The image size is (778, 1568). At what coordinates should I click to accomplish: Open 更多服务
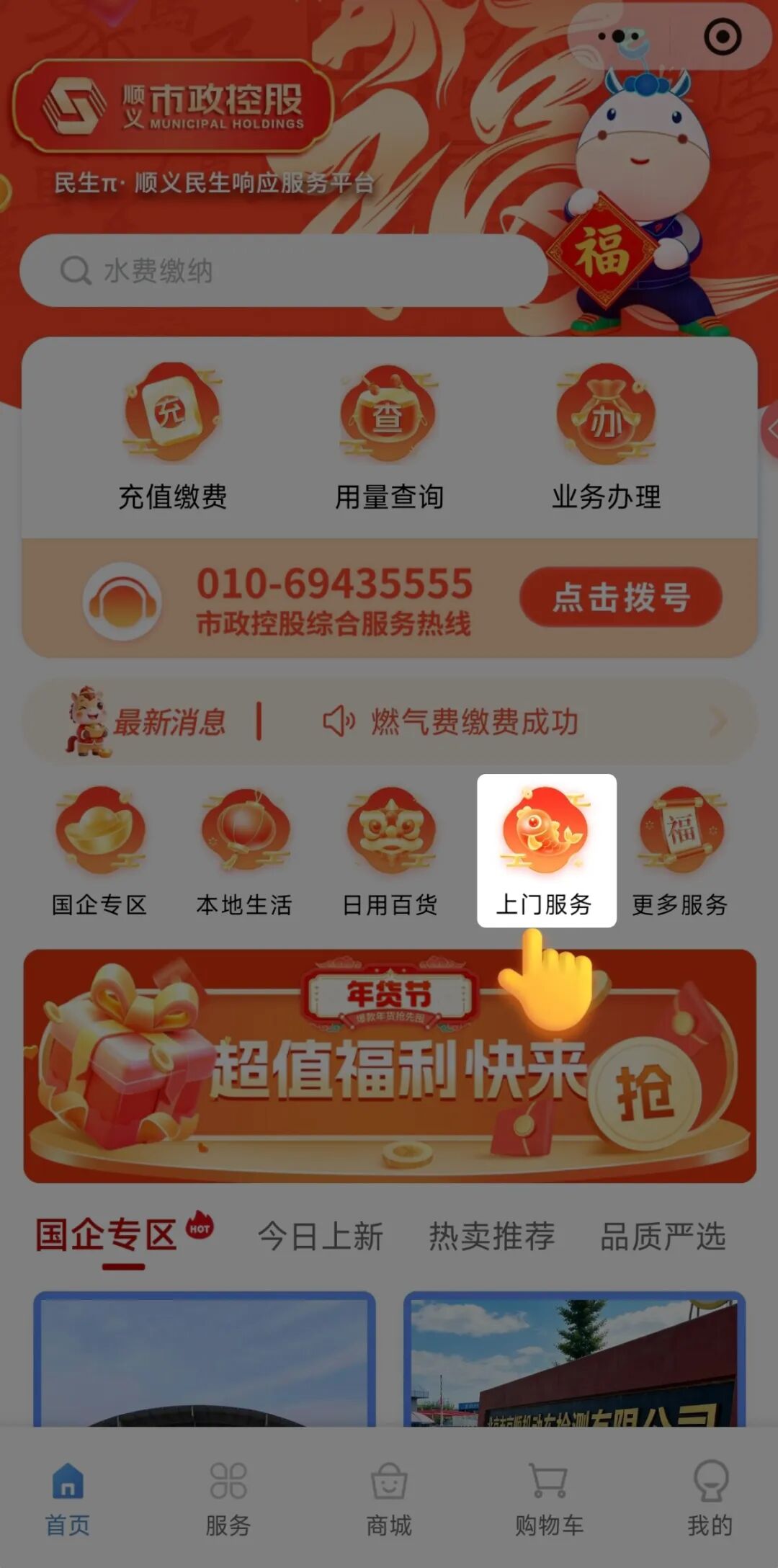tap(680, 851)
